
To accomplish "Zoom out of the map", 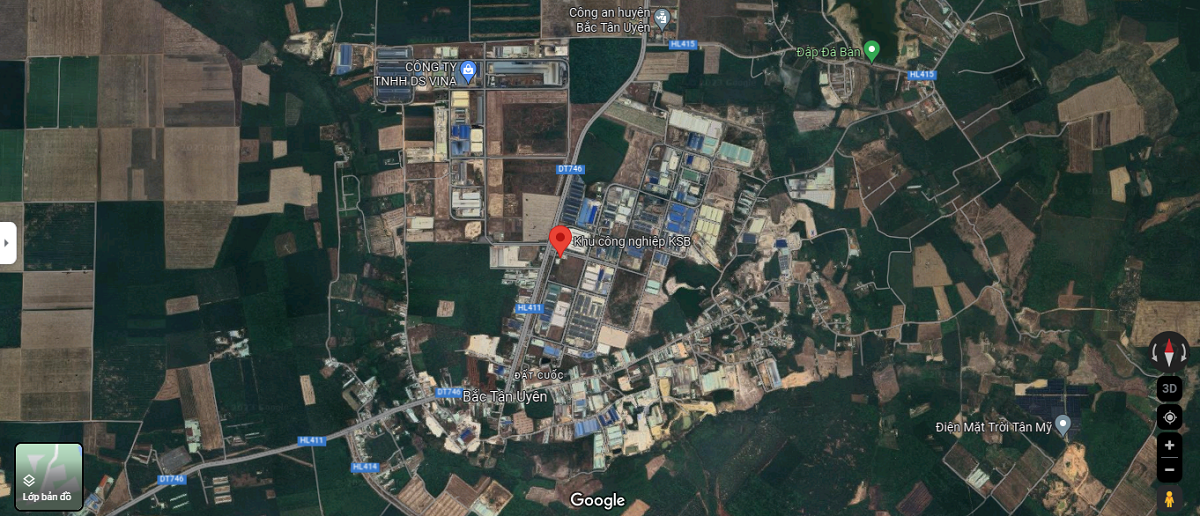I will tap(1169, 469).
